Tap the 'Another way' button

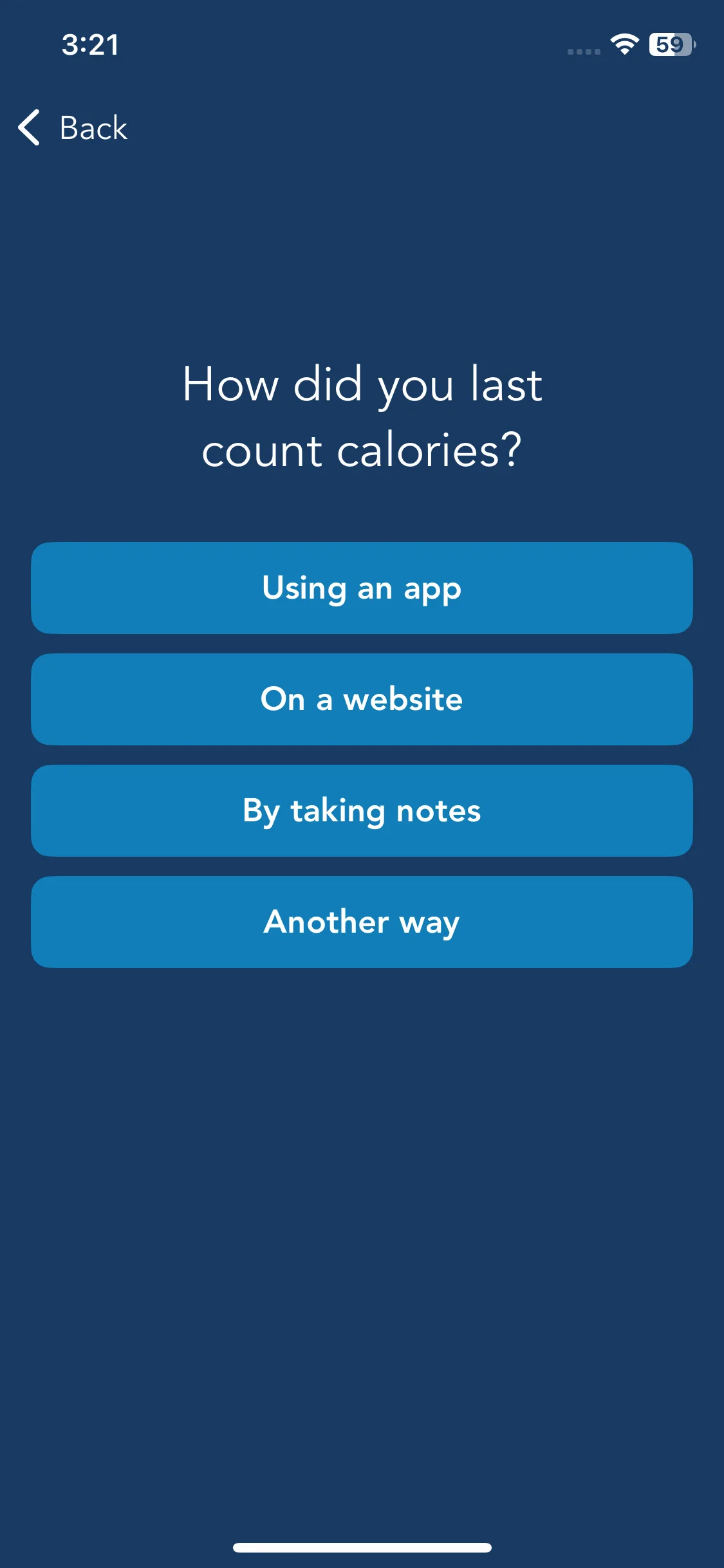(x=362, y=922)
